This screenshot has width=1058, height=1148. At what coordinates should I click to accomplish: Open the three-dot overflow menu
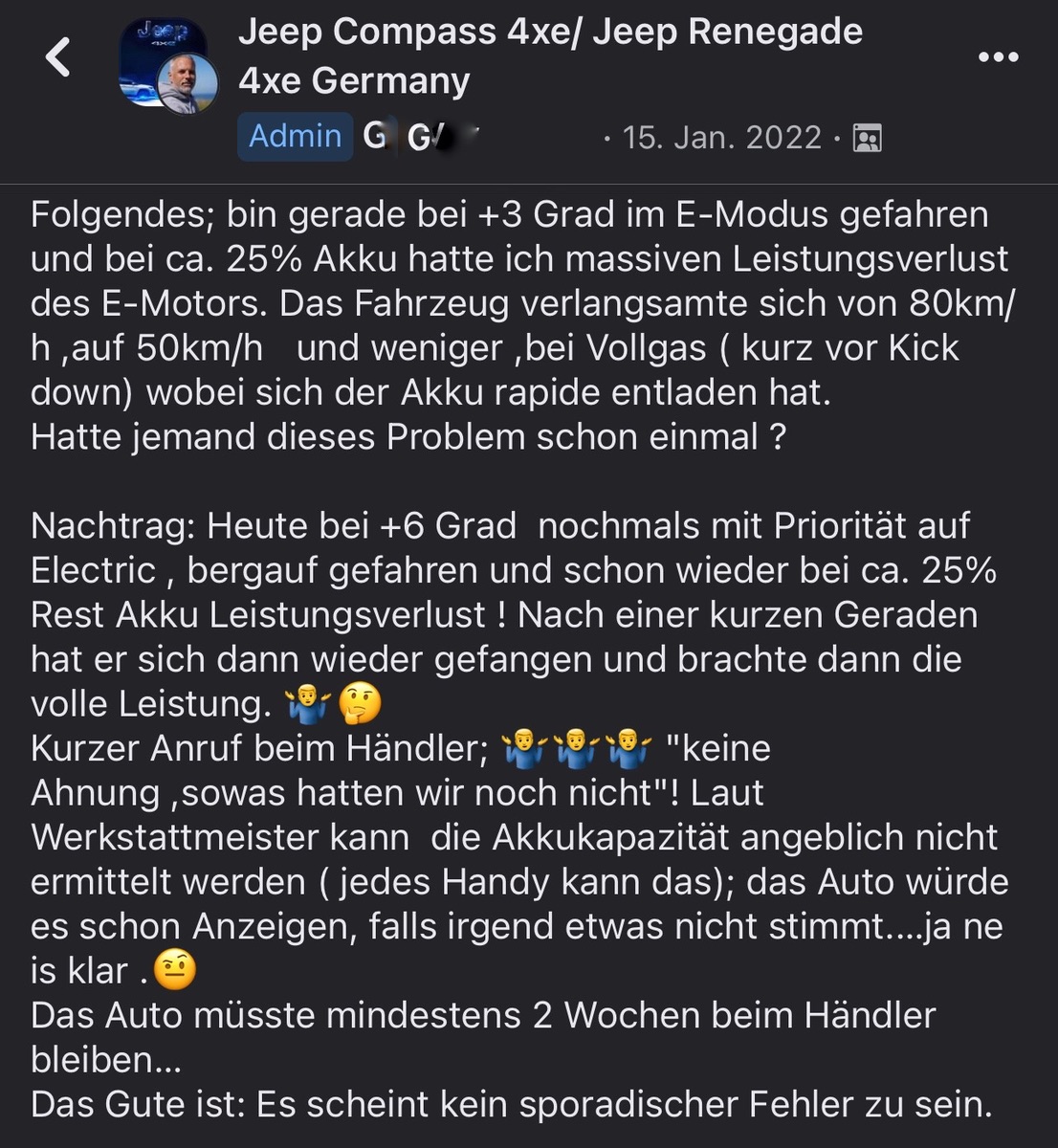tap(999, 57)
